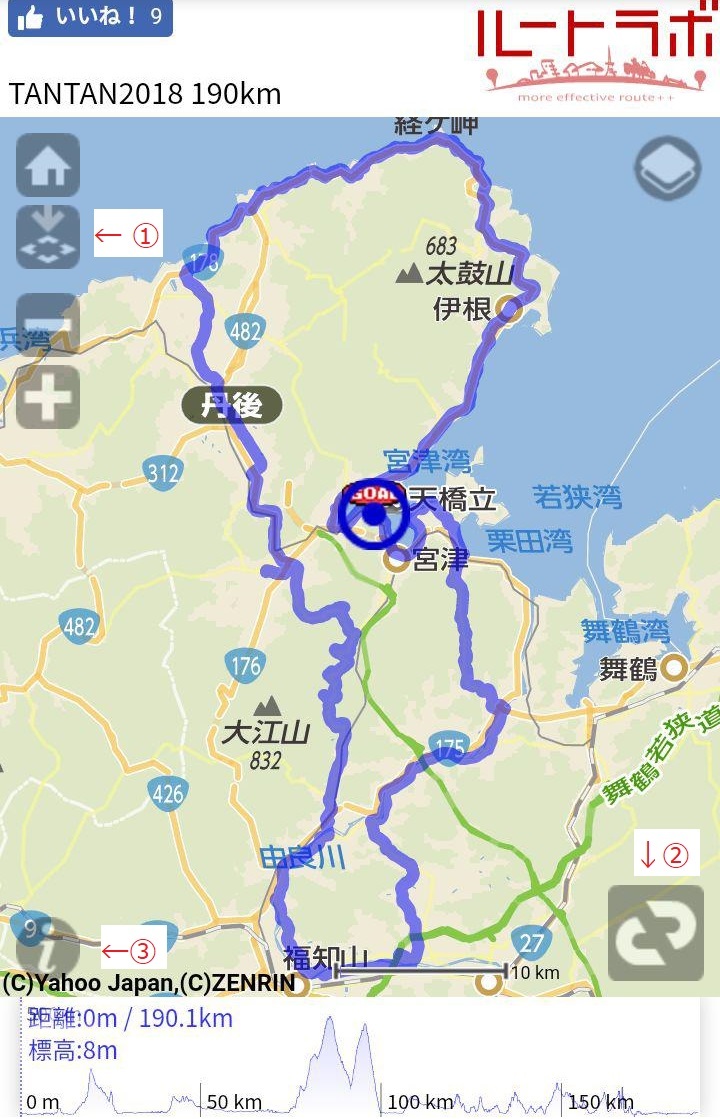Tap the loop arrow icon on the map
Image resolution: width=720 pixels, height=1119 pixels.
656,933
